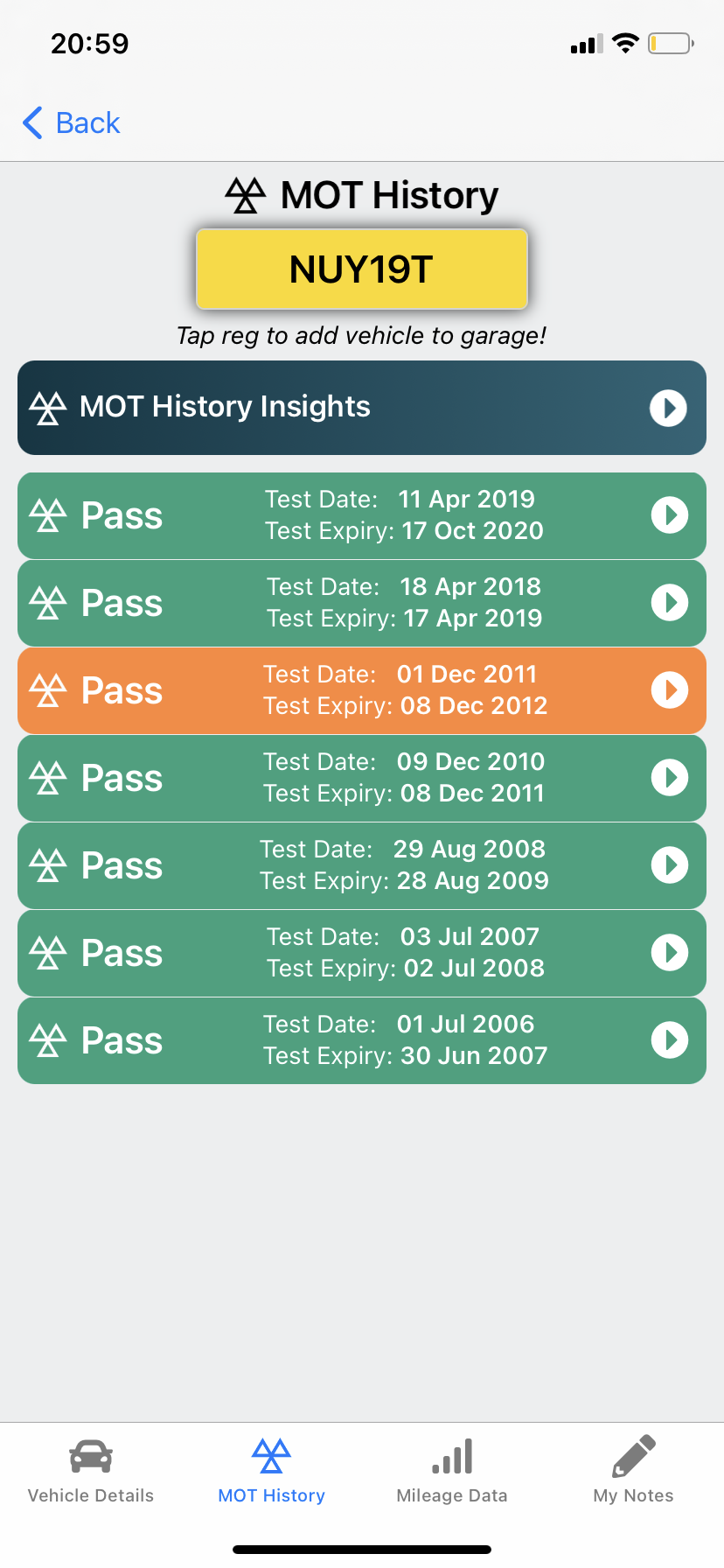Screen dimensions: 724x1568
Task: Open the orange 01 Dec 2011 test
Action: tap(361, 690)
